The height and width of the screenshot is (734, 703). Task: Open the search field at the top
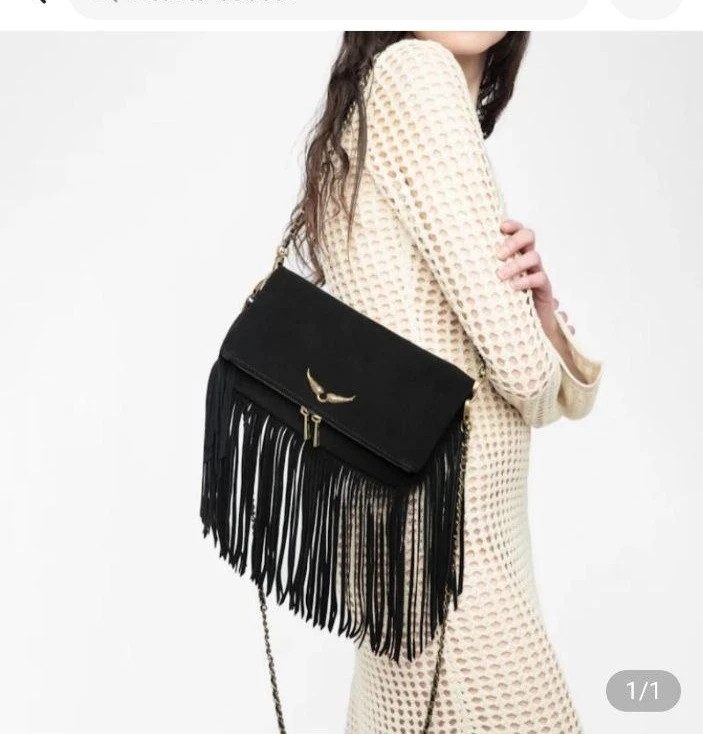pyautogui.click(x=330, y=5)
